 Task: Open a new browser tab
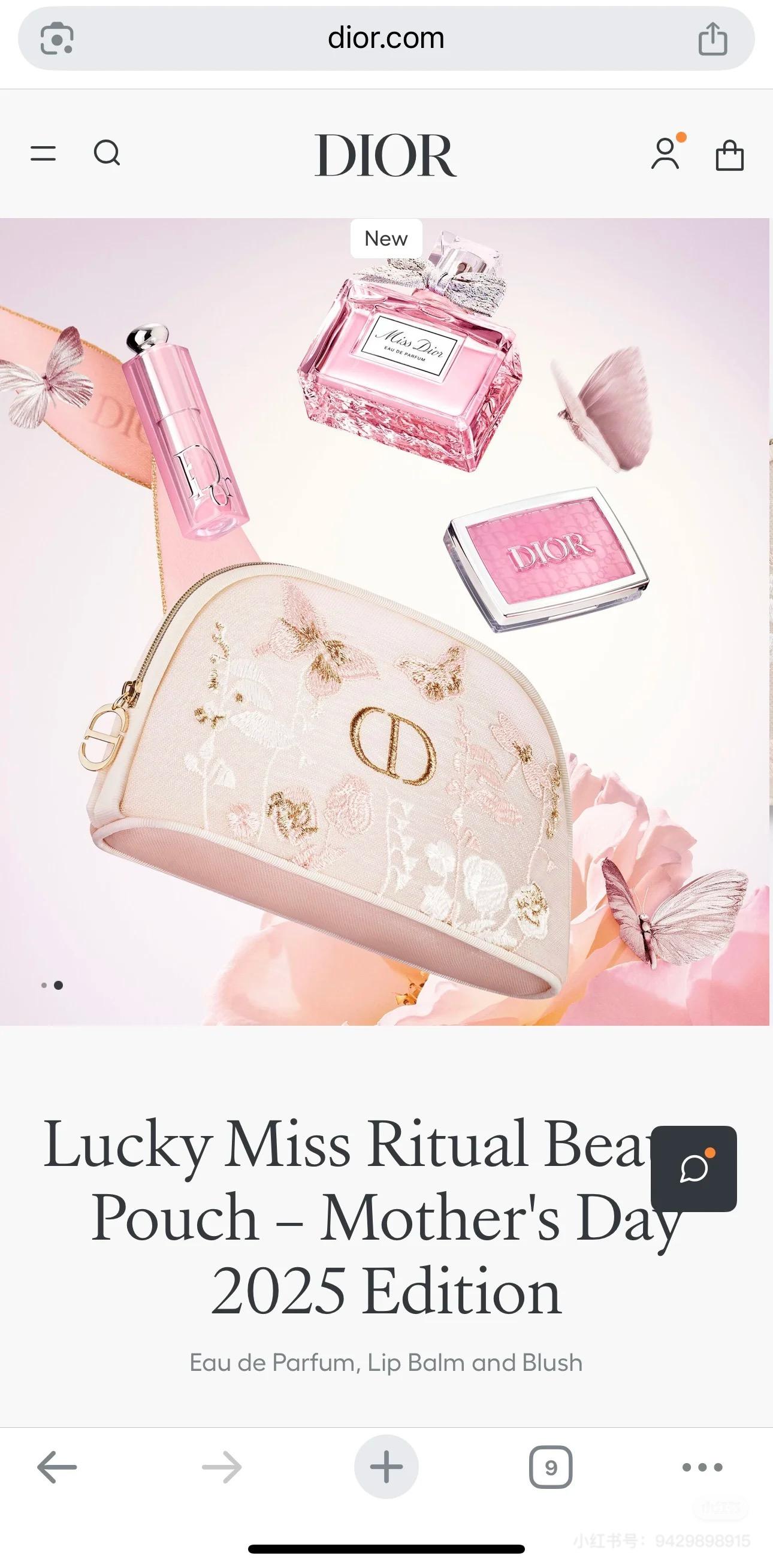(386, 1467)
